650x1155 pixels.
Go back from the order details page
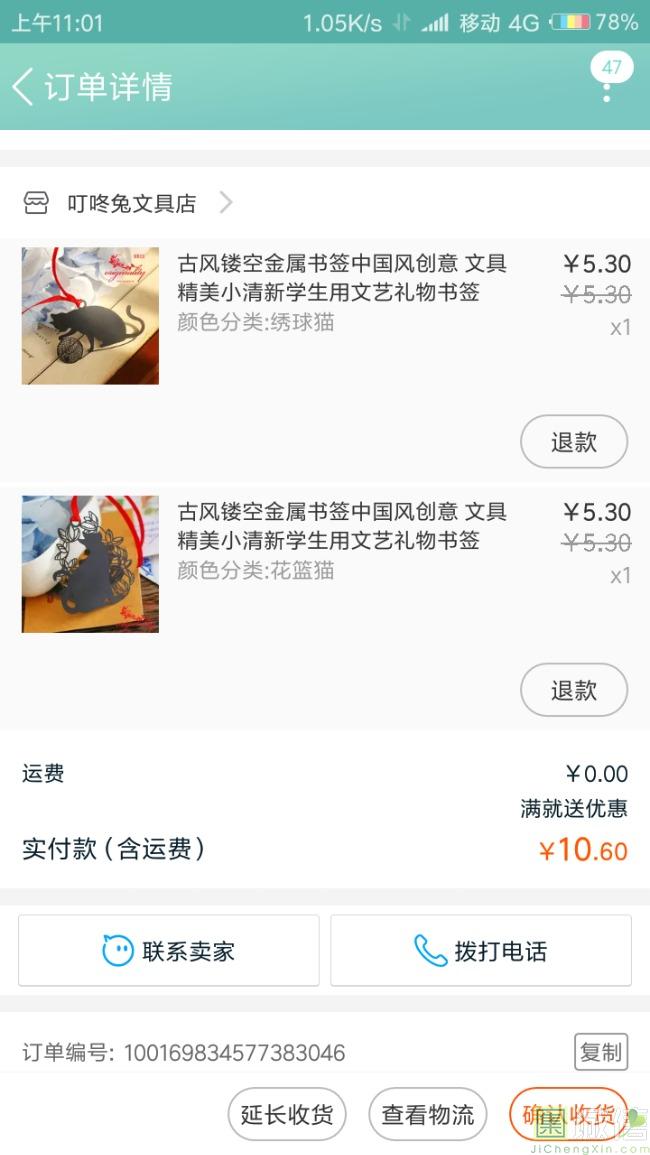[x=24, y=87]
